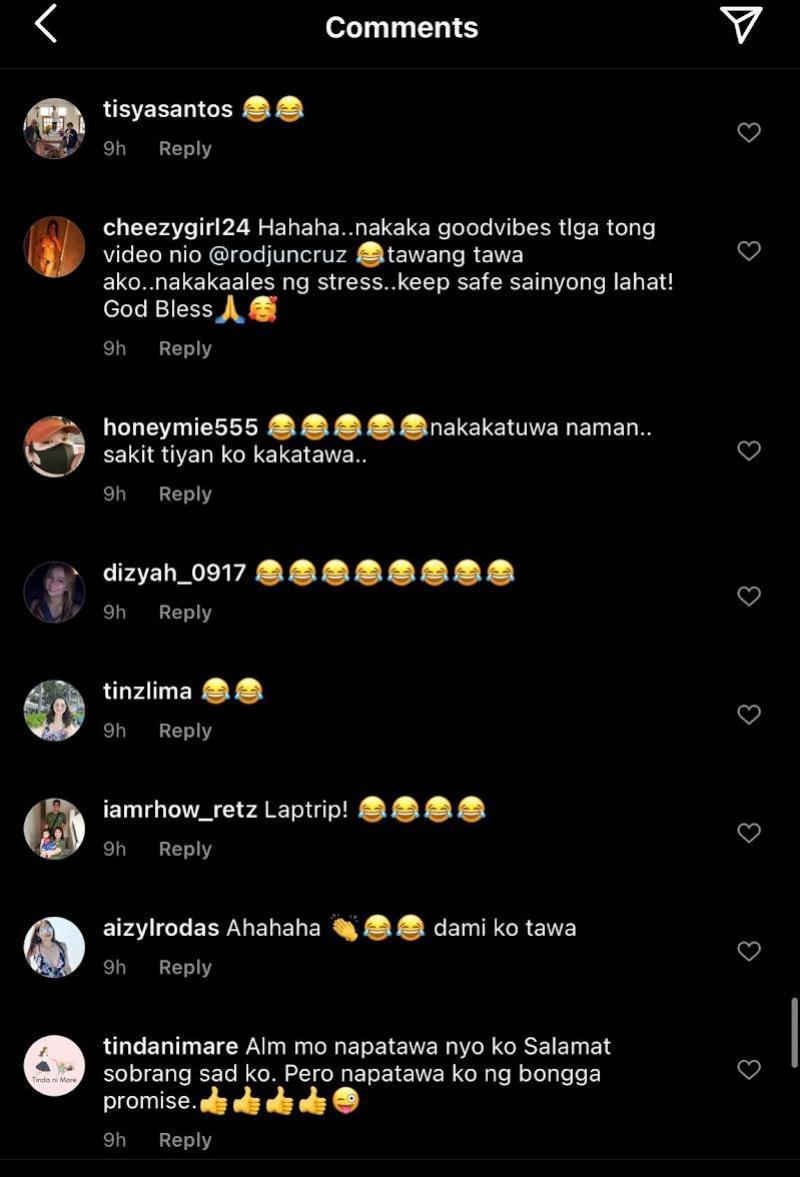Reply to tindanimare's comment
800x1177 pixels.
pyautogui.click(x=185, y=1140)
